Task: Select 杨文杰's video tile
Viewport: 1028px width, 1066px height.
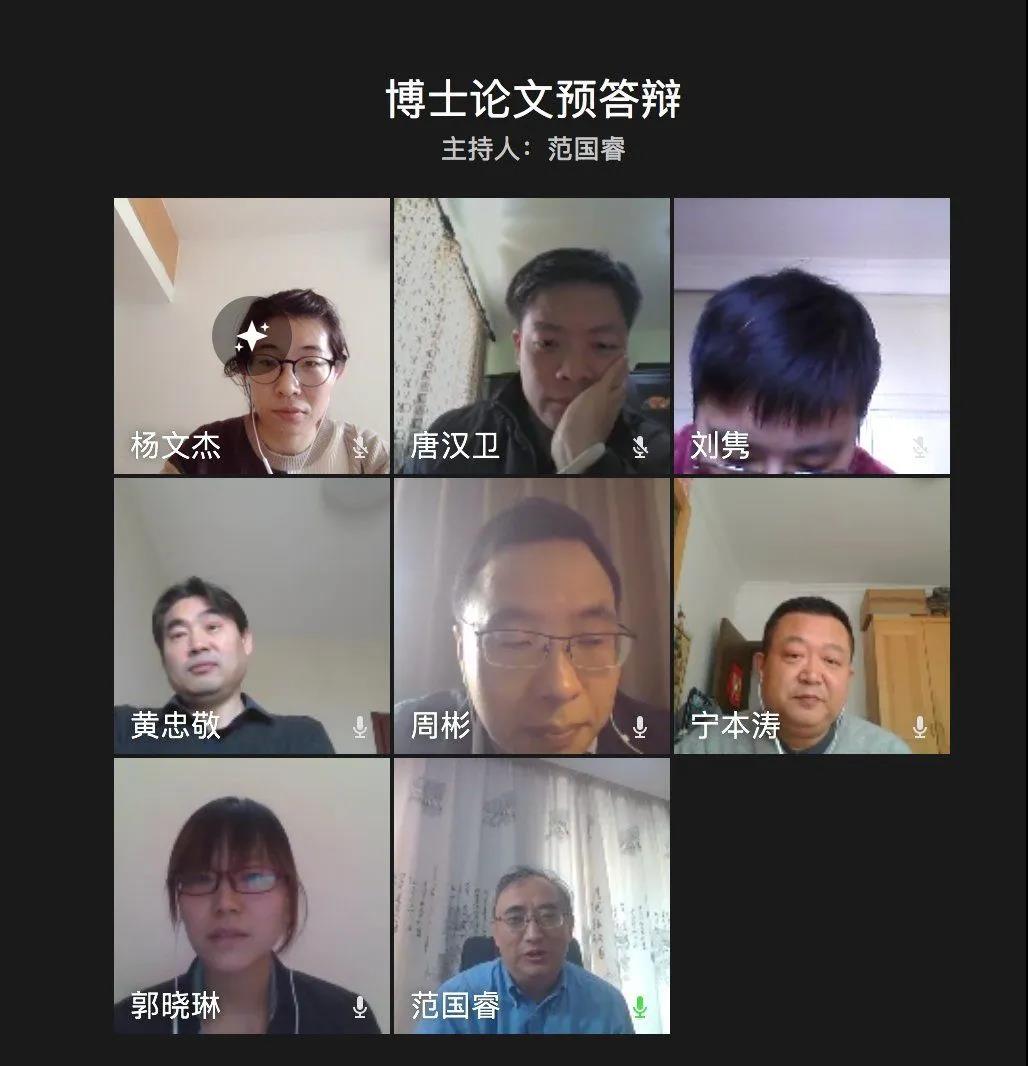Action: [x=251, y=336]
